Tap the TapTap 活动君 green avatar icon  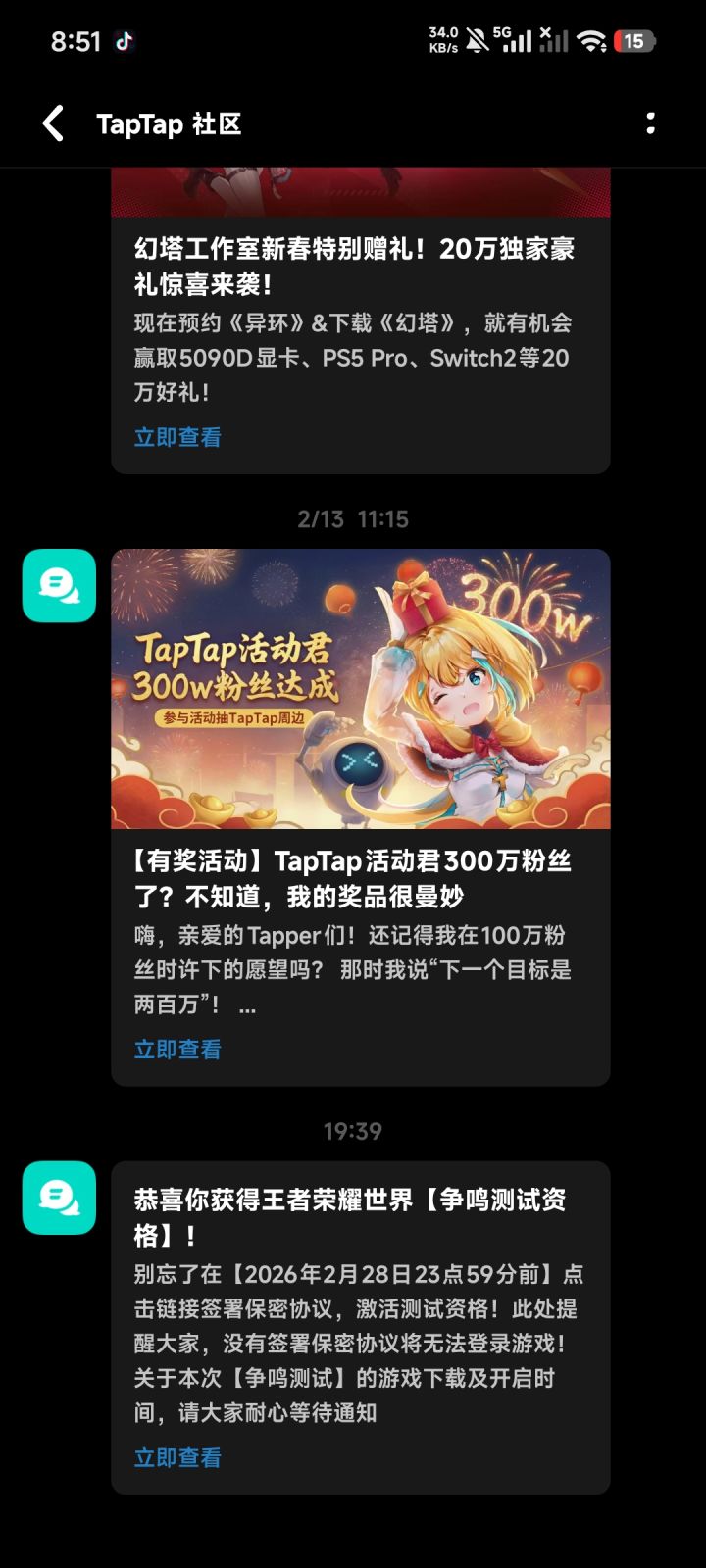59,586
